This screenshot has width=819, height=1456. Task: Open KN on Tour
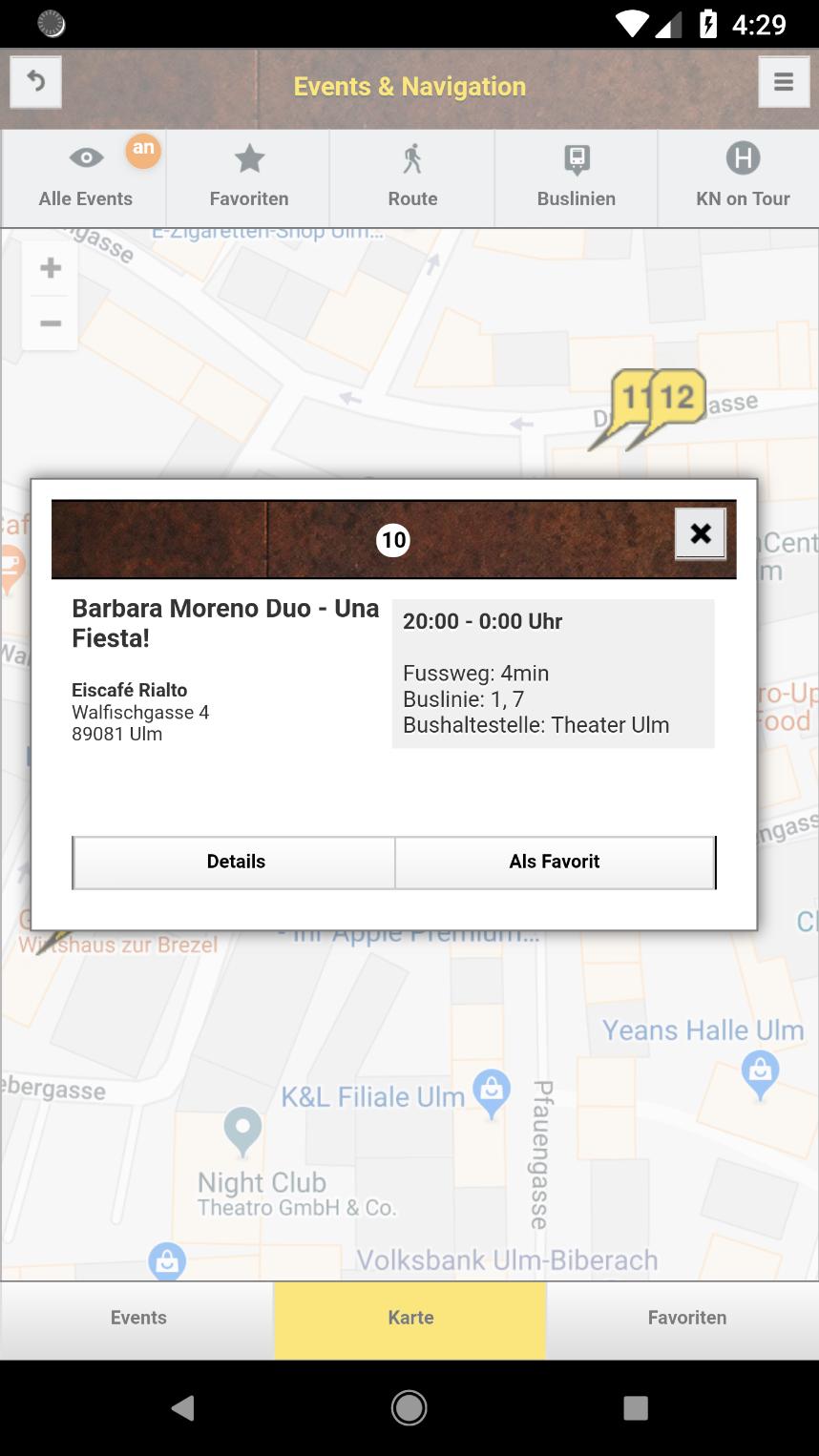coord(742,178)
